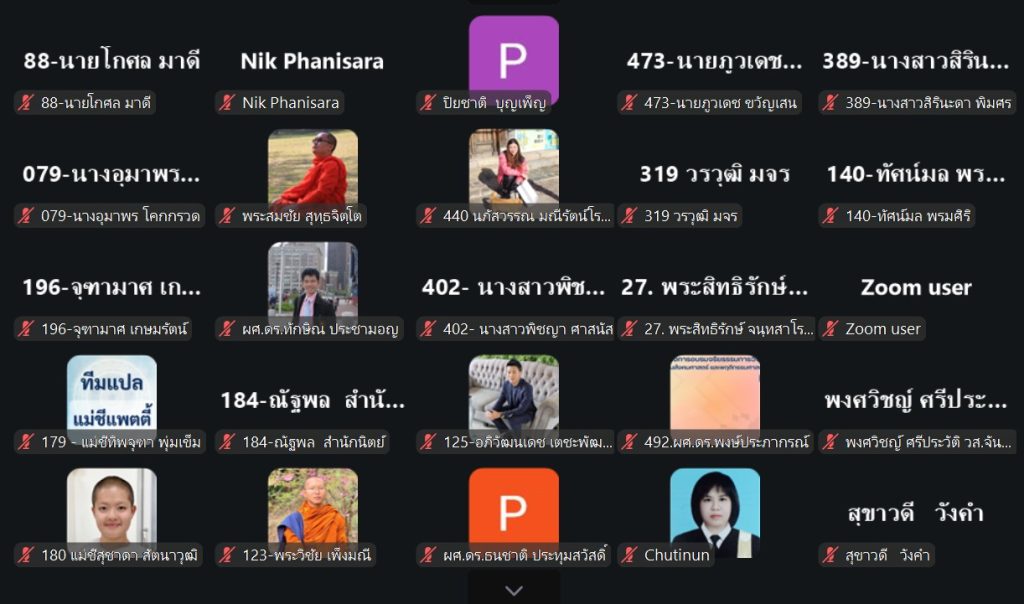Screen dimensions: 1024x604
Task: Select the 319 วรวุฒิ มจร tile
Action: tap(714, 175)
